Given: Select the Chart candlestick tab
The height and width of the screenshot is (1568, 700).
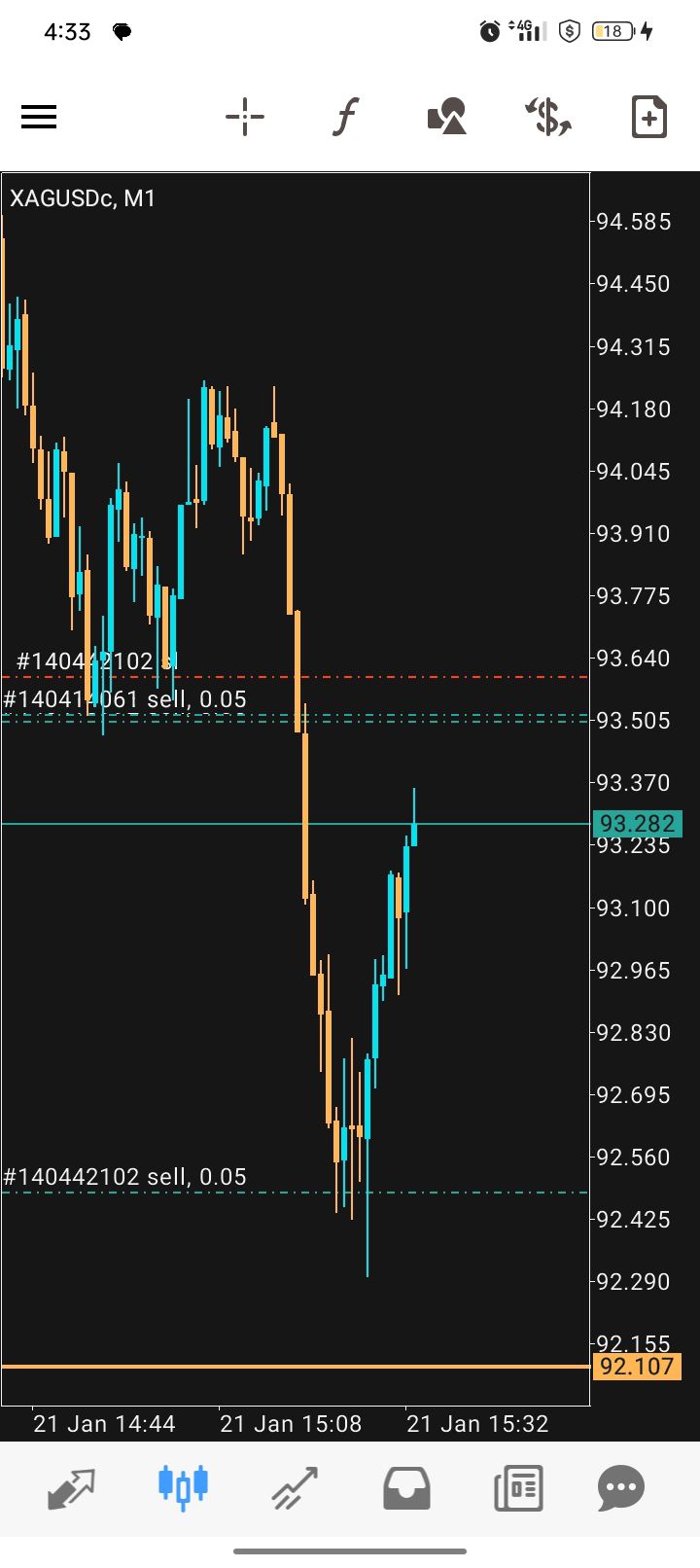Looking at the screenshot, I should (183, 1487).
